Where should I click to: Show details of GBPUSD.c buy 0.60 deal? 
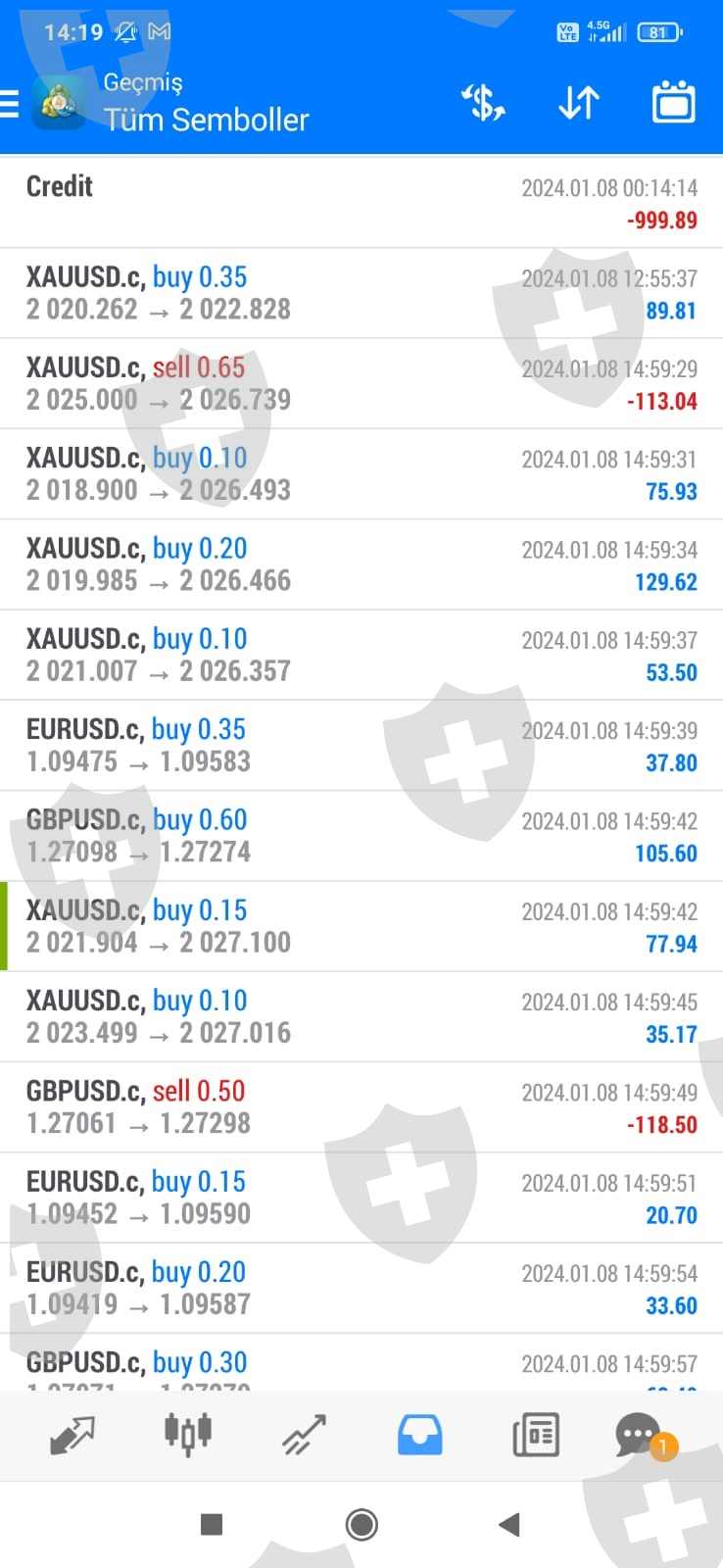[361, 836]
